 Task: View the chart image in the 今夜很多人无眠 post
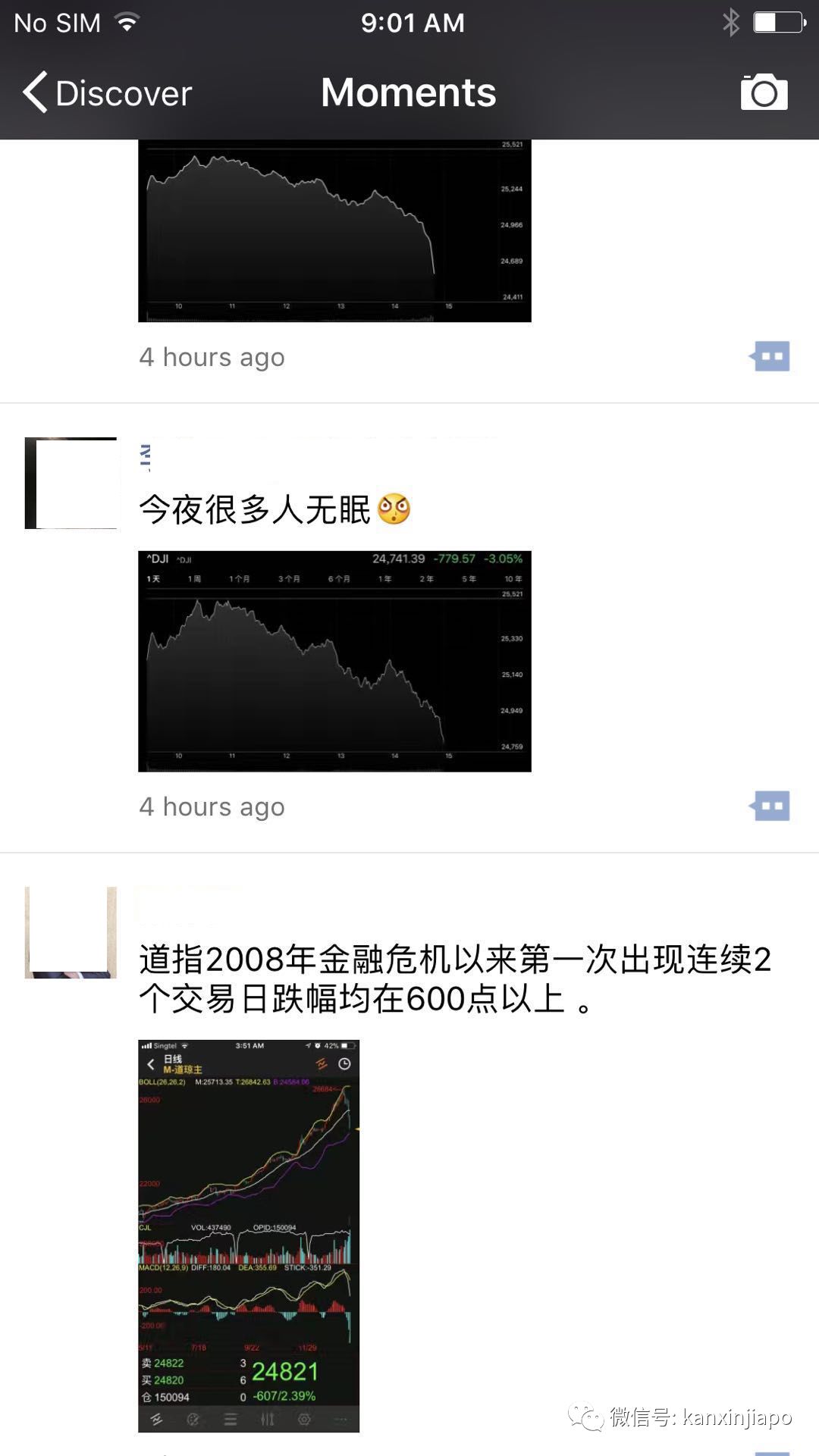[x=334, y=661]
